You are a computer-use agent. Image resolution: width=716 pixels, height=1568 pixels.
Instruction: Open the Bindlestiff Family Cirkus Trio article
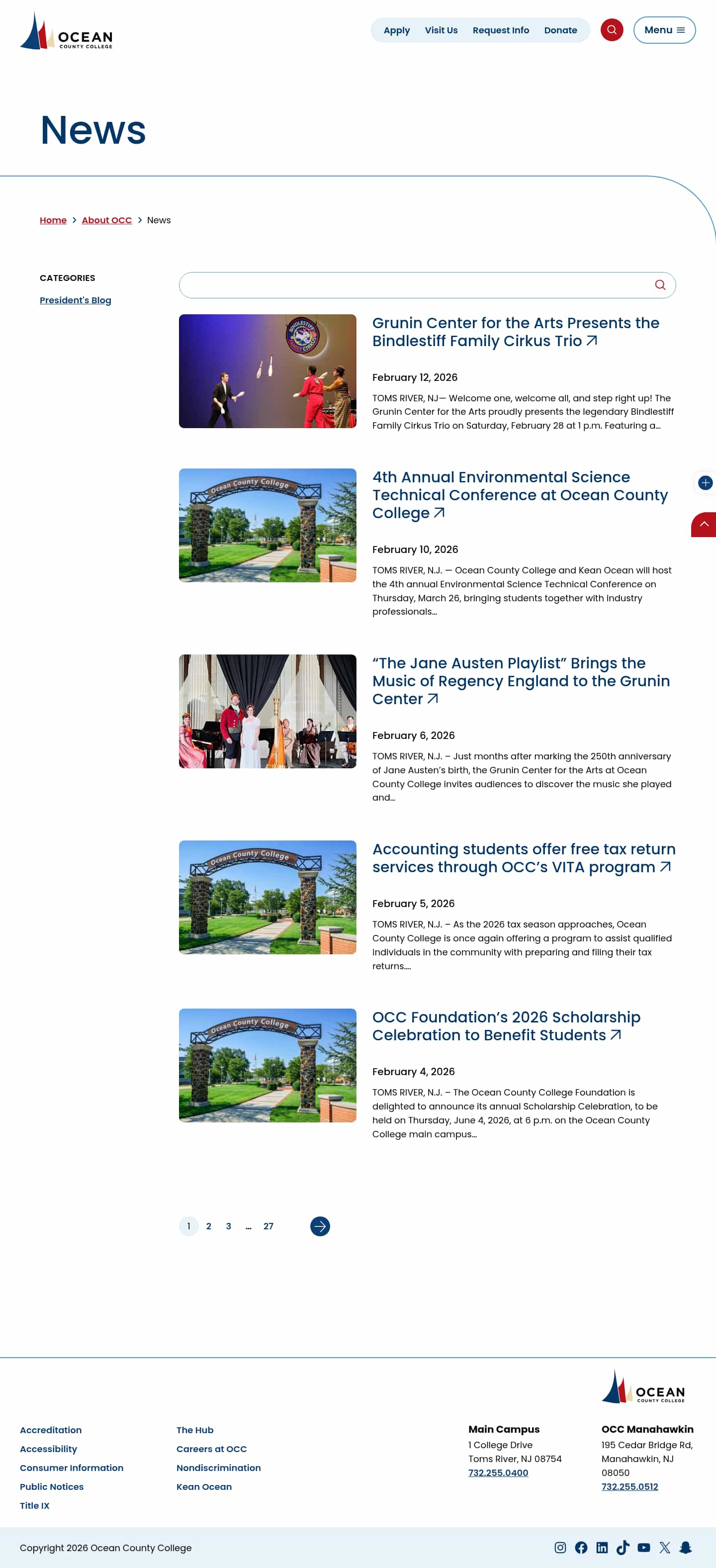coord(516,332)
